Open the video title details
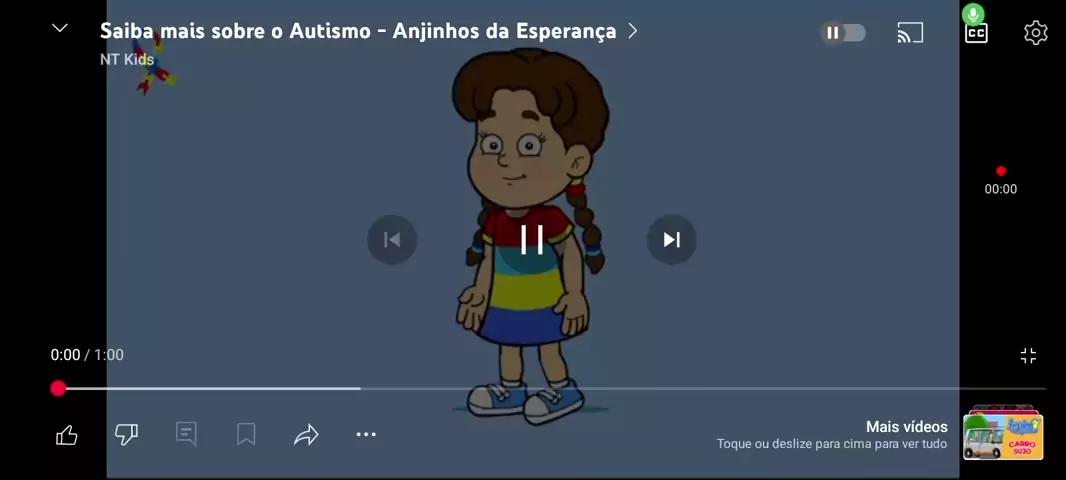 [x=358, y=31]
